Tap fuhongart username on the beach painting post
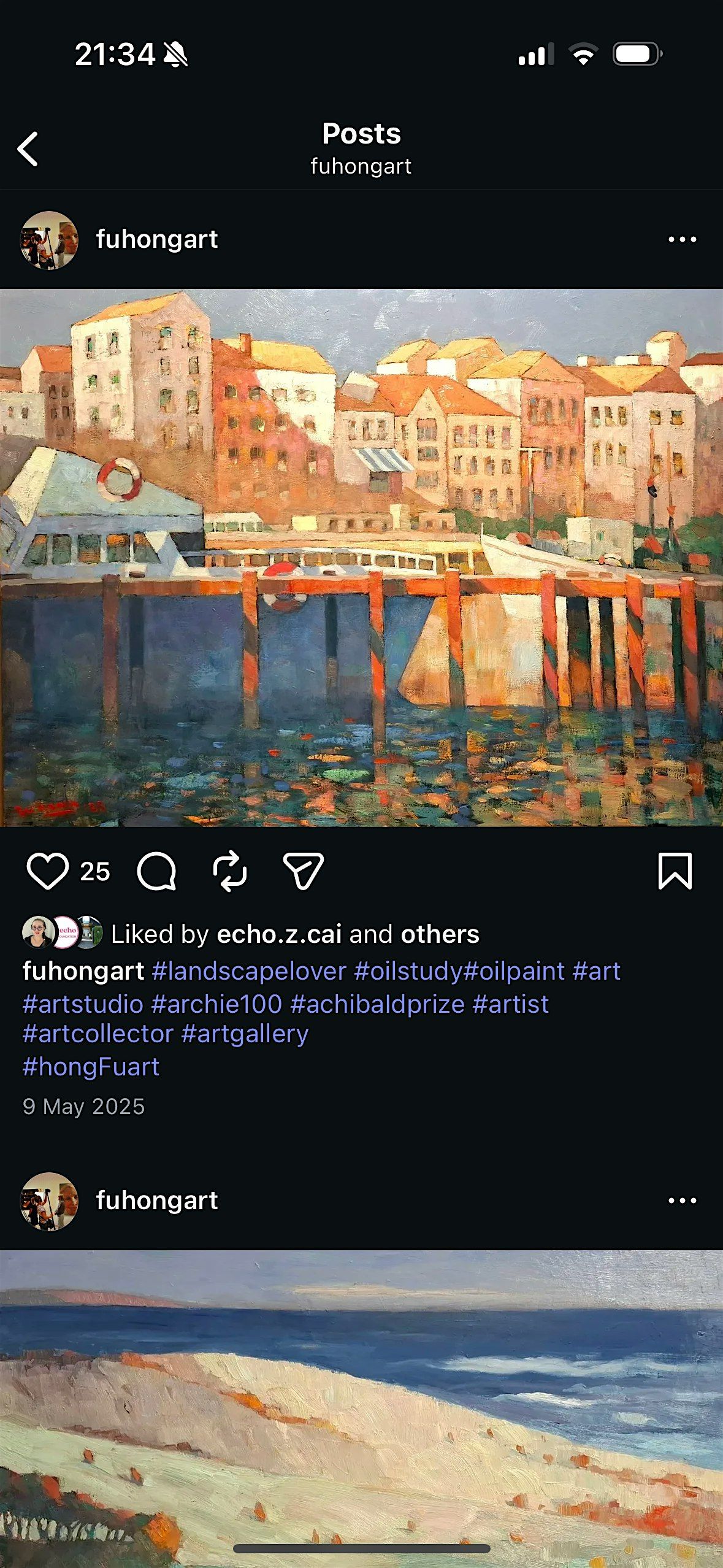The image size is (723, 1568). pyautogui.click(x=157, y=1201)
